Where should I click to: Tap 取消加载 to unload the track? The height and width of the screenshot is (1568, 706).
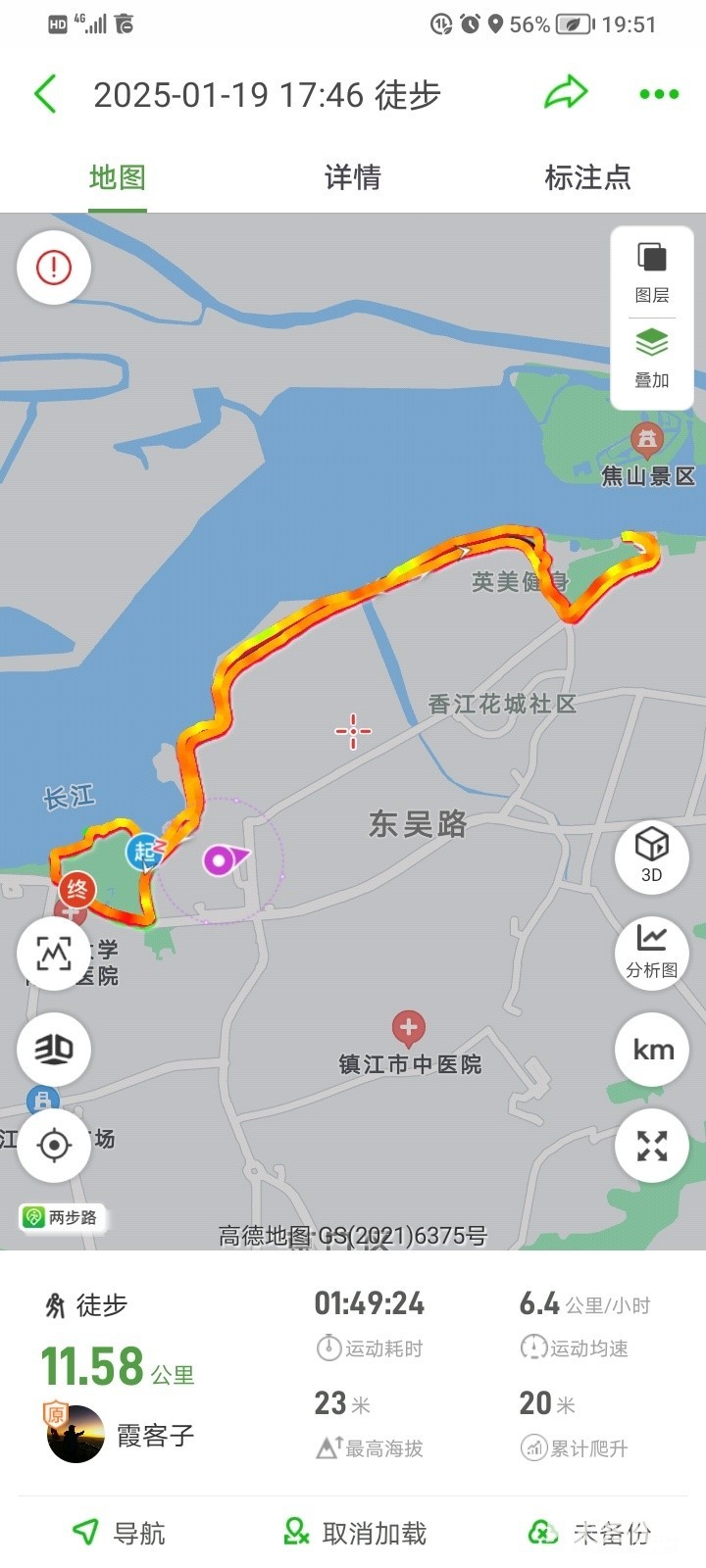354,1533
